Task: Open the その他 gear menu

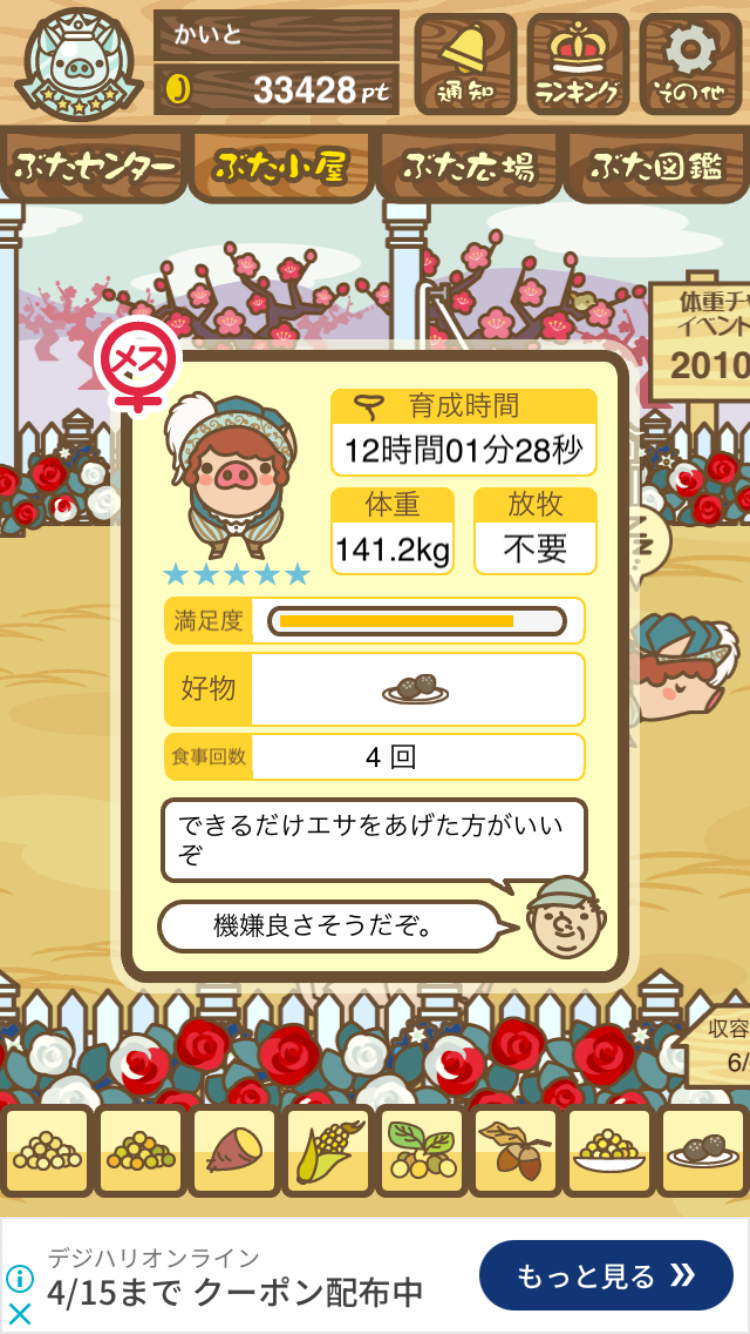Action: click(x=691, y=65)
